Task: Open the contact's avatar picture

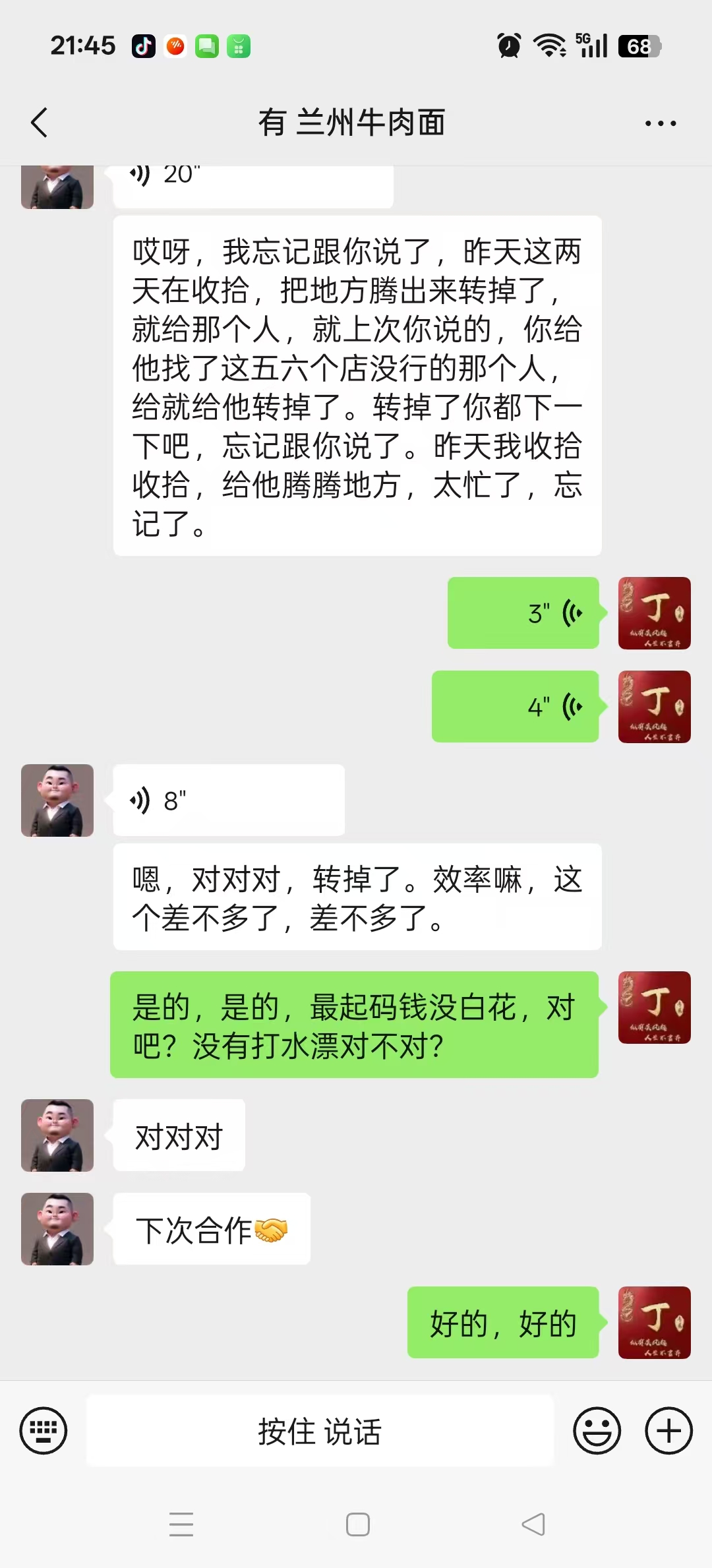Action: point(57,800)
